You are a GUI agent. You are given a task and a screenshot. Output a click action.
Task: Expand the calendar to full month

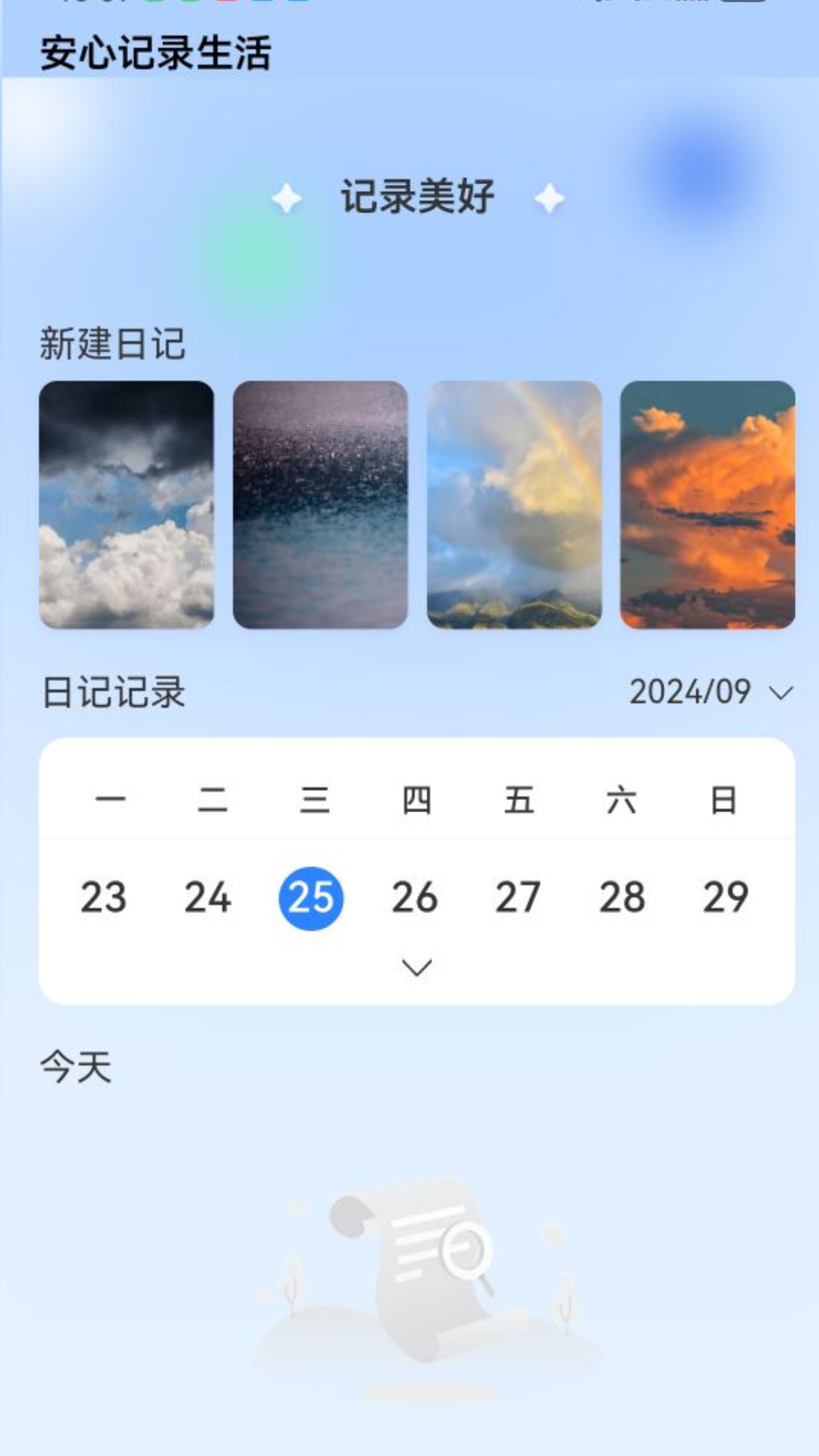416,968
